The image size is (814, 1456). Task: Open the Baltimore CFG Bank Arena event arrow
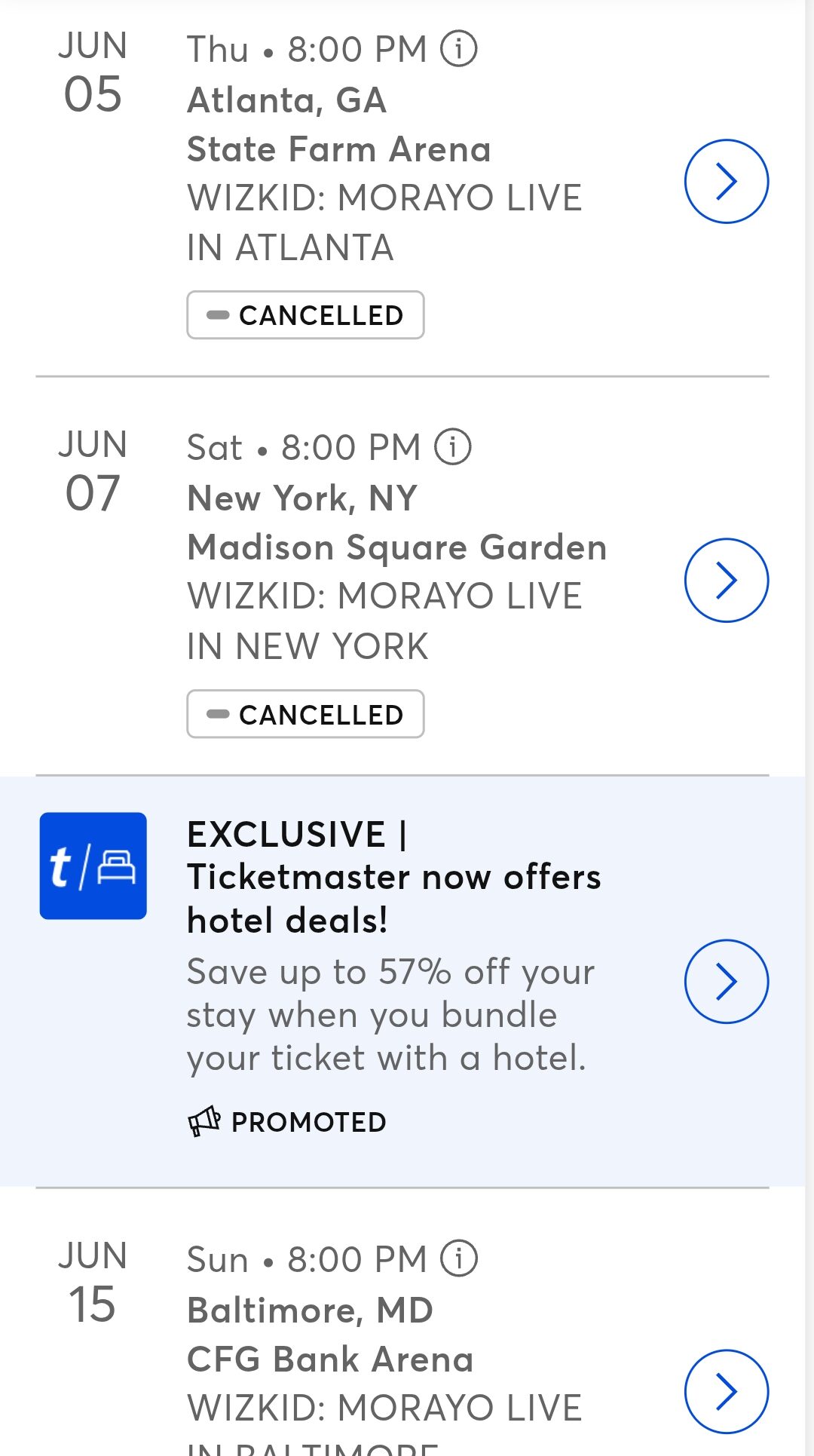[726, 1391]
